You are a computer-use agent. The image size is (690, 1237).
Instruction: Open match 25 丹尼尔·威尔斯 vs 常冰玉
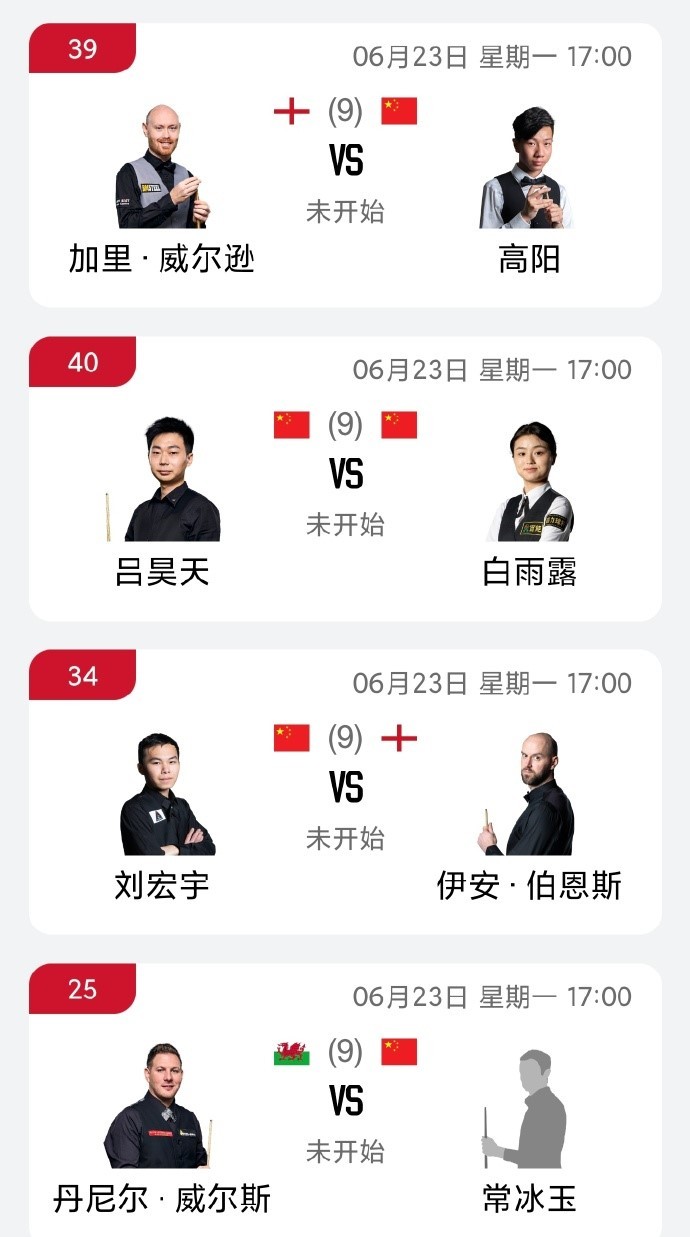pyautogui.click(x=345, y=1104)
